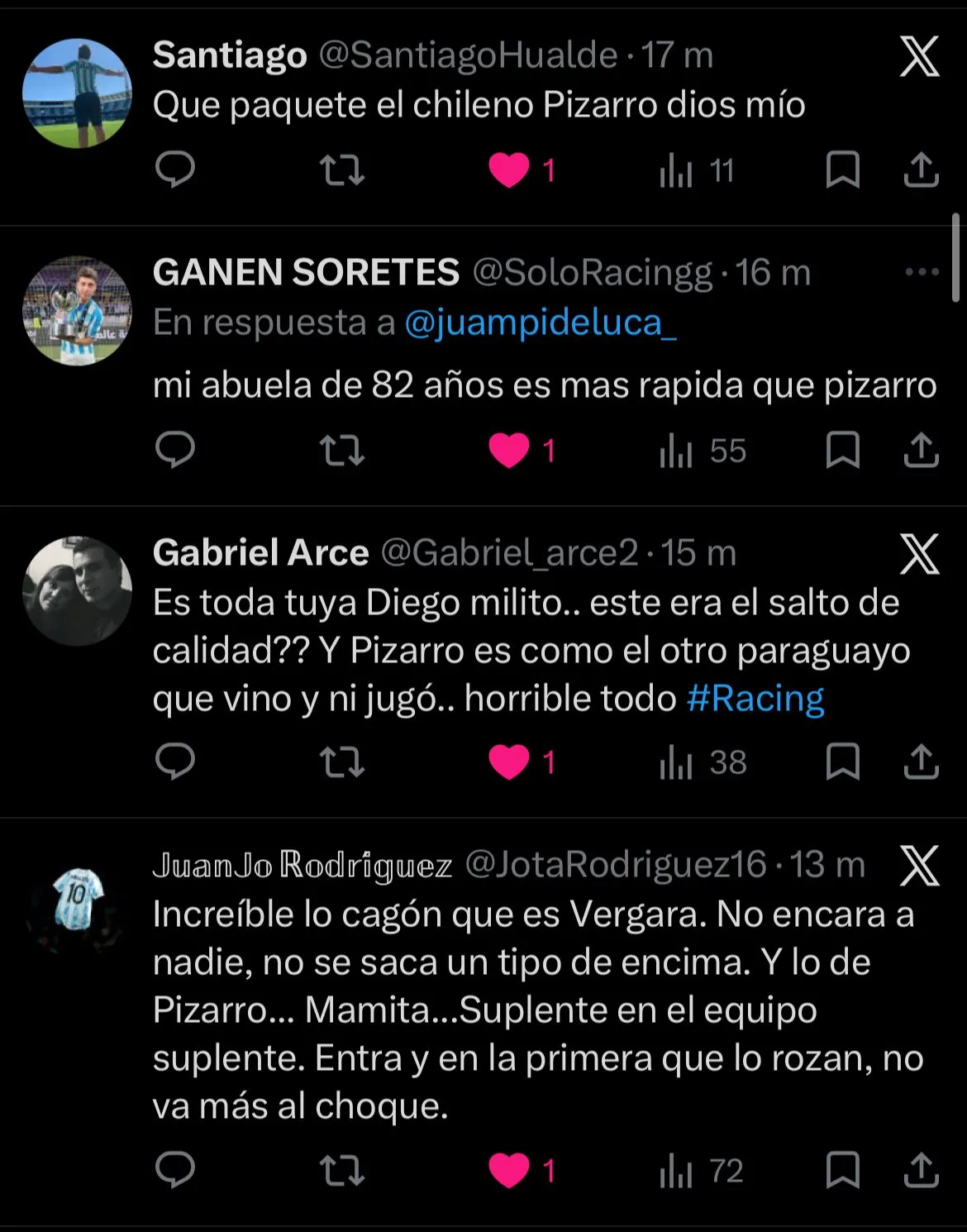The image size is (967, 1232).
Task: Reply to GANEN SORETES tweet
Action: pos(175,451)
